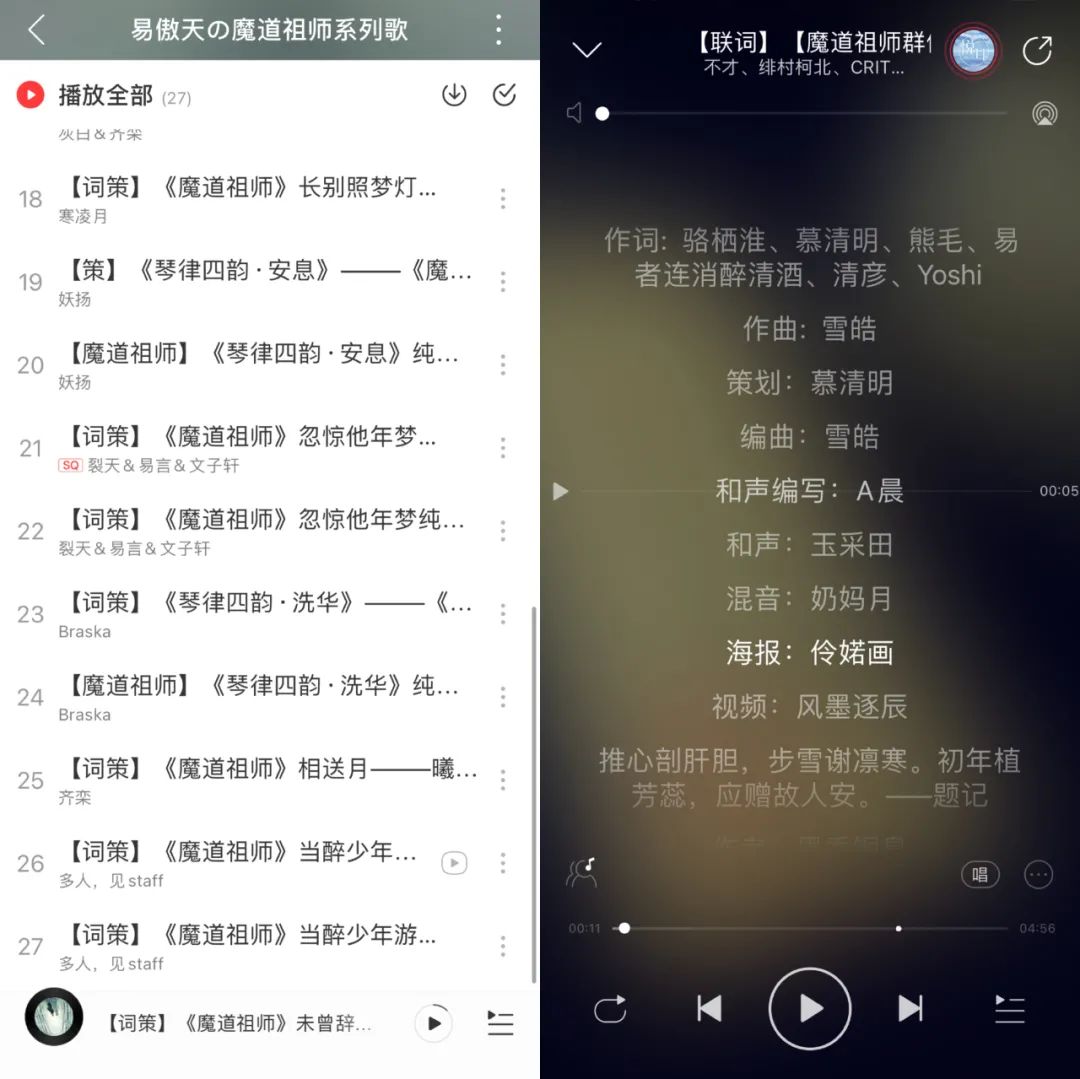The height and width of the screenshot is (1079, 1080).
Task: Watch the video for song 26
Action: (454, 863)
